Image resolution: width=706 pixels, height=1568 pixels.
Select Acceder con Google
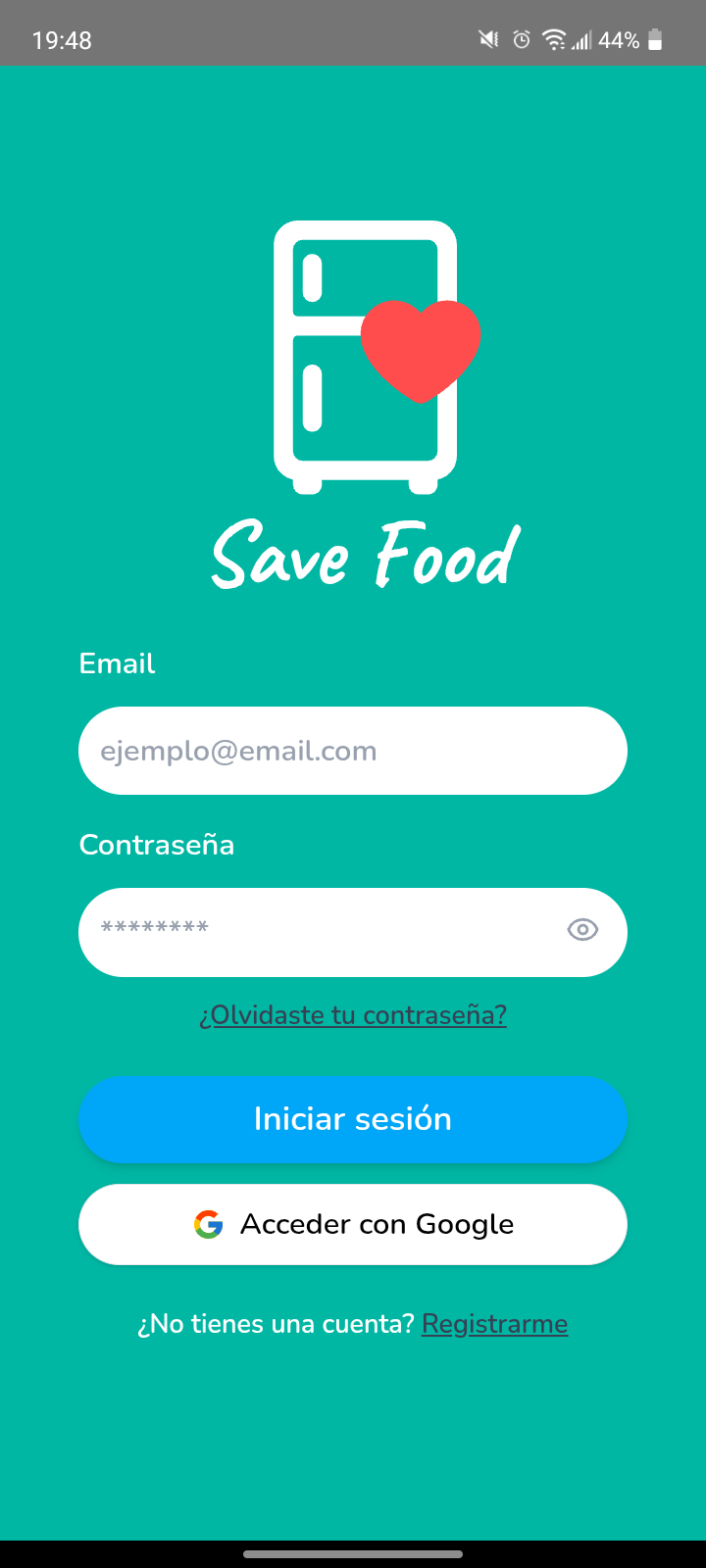tap(353, 1224)
